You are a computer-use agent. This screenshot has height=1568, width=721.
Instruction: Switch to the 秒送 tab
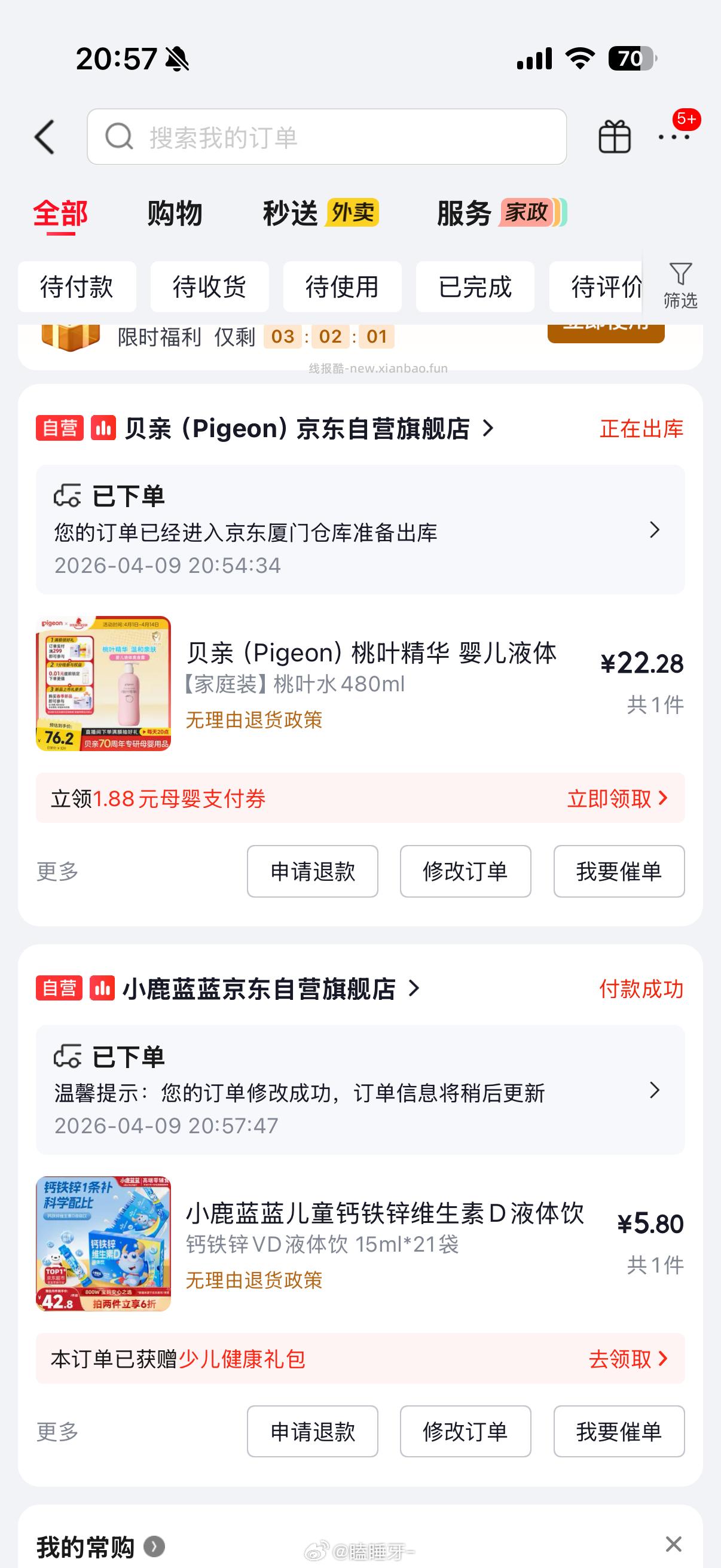(x=290, y=214)
